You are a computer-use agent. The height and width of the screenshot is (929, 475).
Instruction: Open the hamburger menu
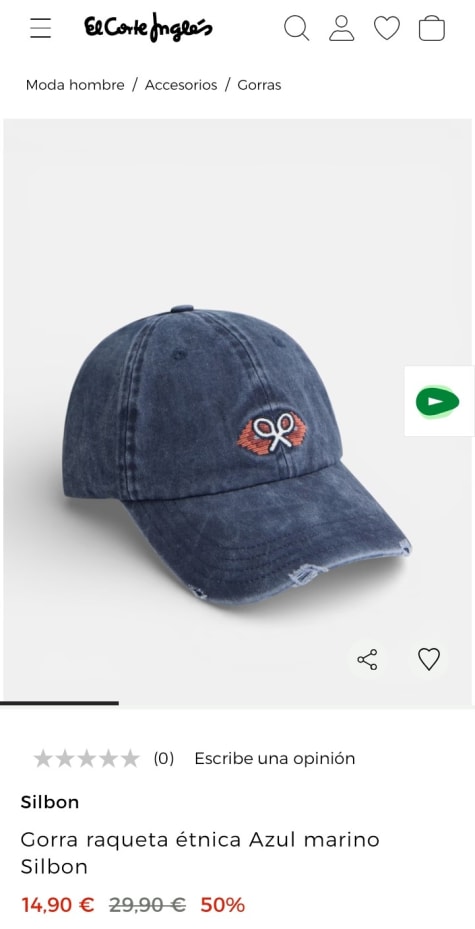[x=40, y=28]
